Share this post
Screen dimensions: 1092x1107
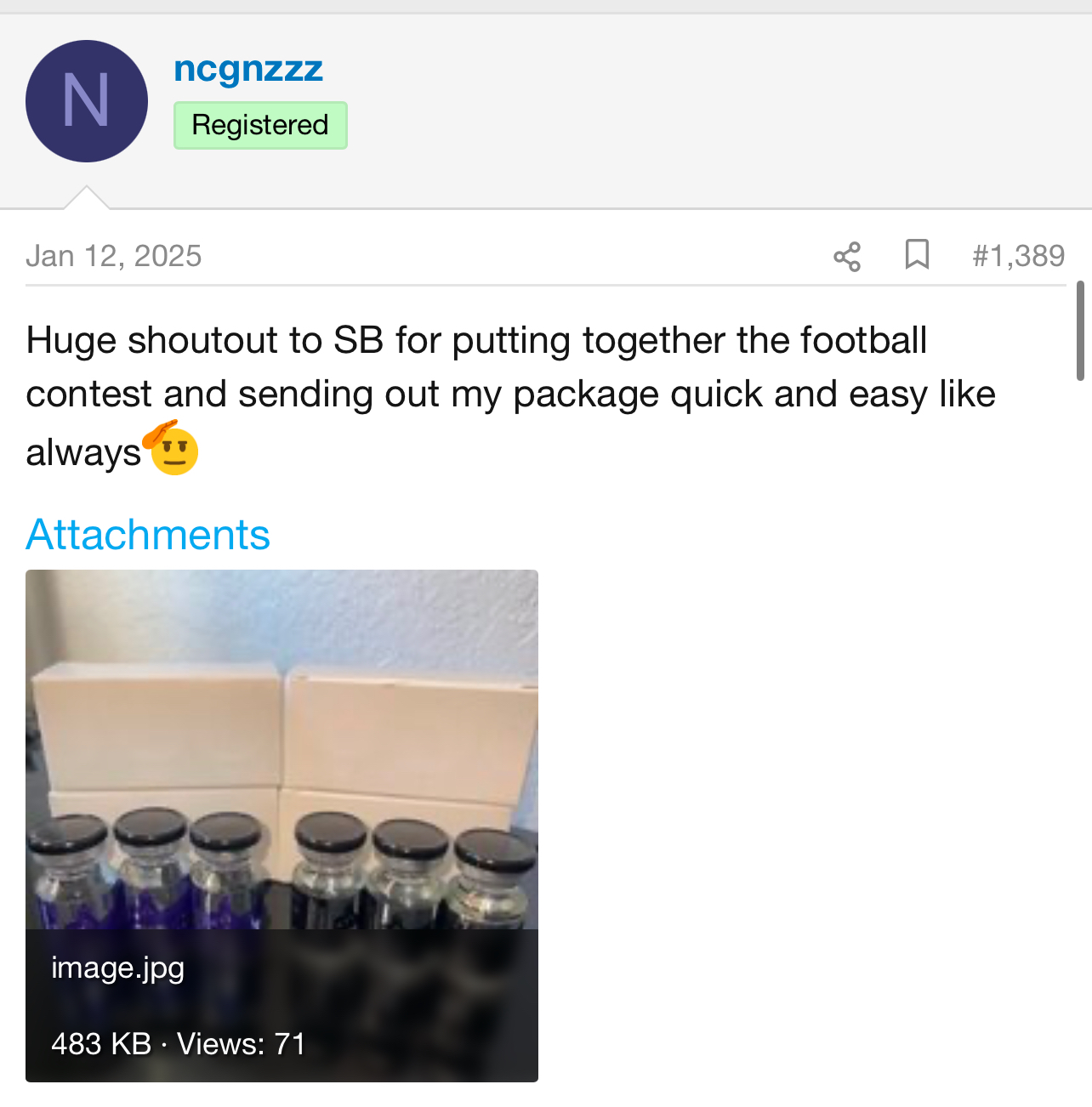click(x=847, y=256)
